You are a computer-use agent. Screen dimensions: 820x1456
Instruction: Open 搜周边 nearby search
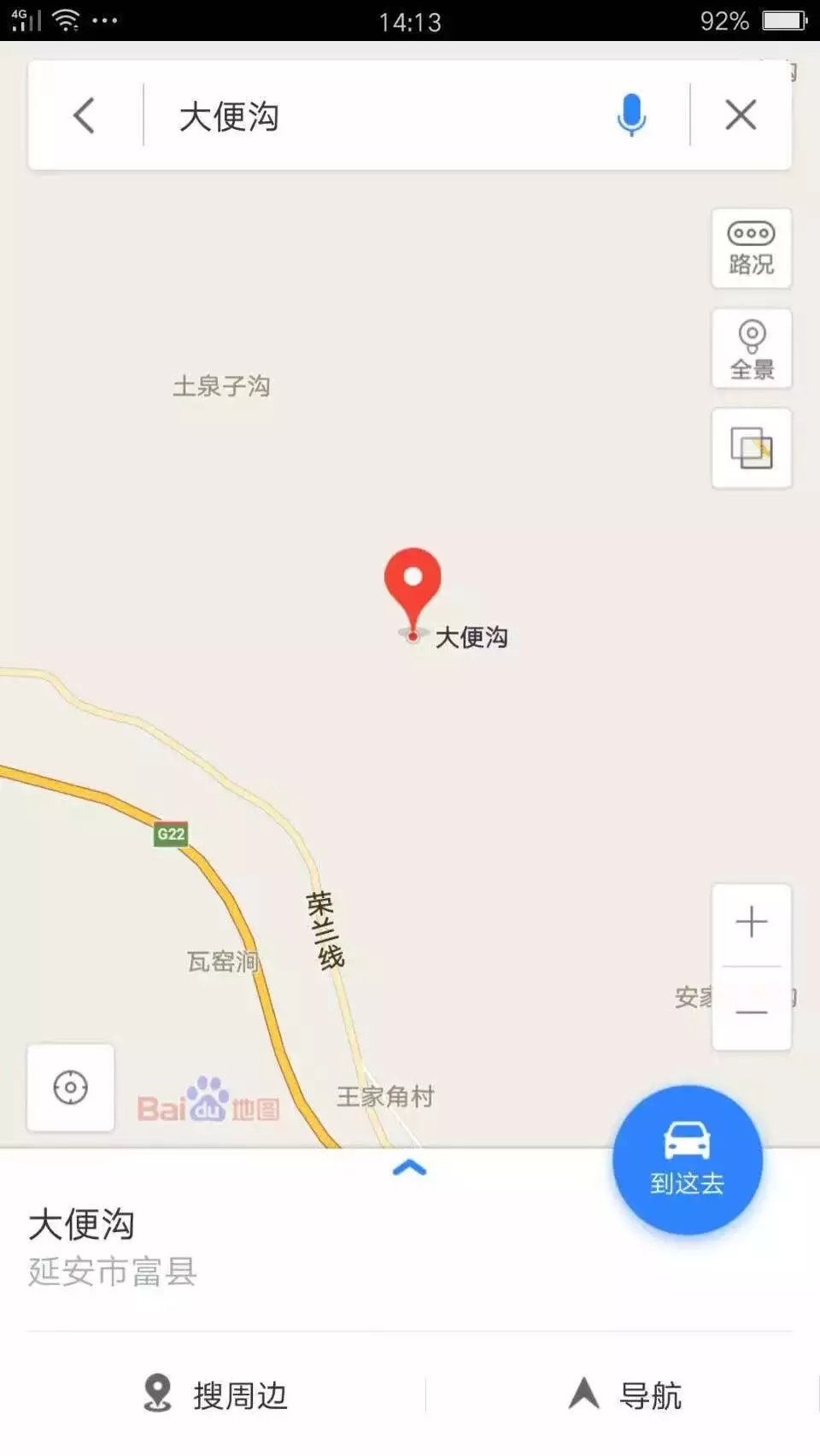(214, 1394)
